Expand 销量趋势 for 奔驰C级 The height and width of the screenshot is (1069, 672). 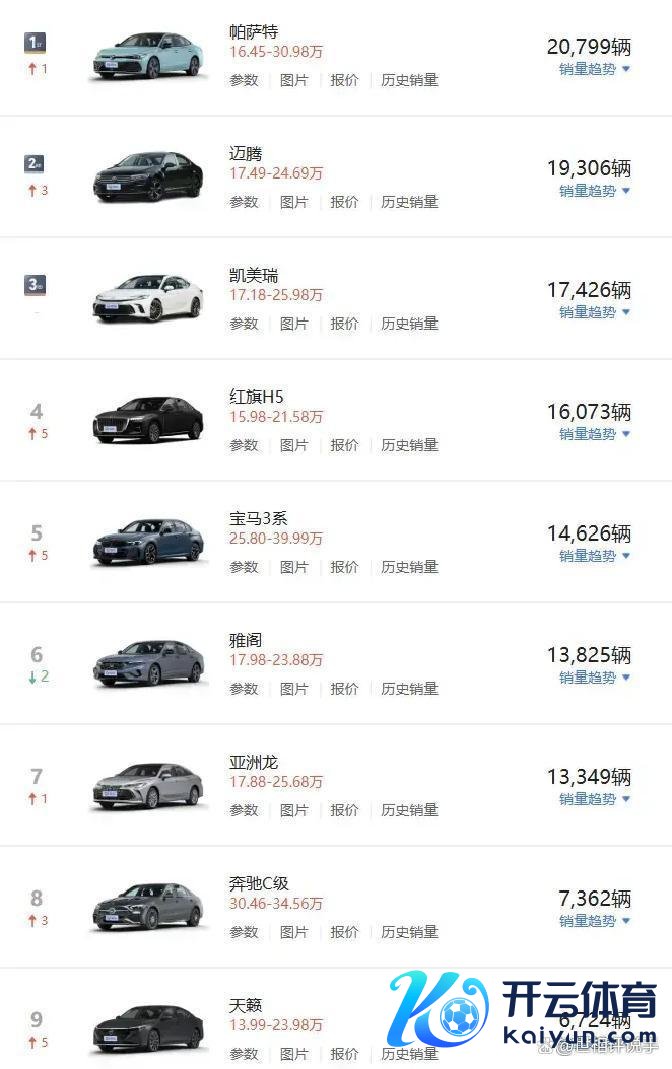click(594, 921)
